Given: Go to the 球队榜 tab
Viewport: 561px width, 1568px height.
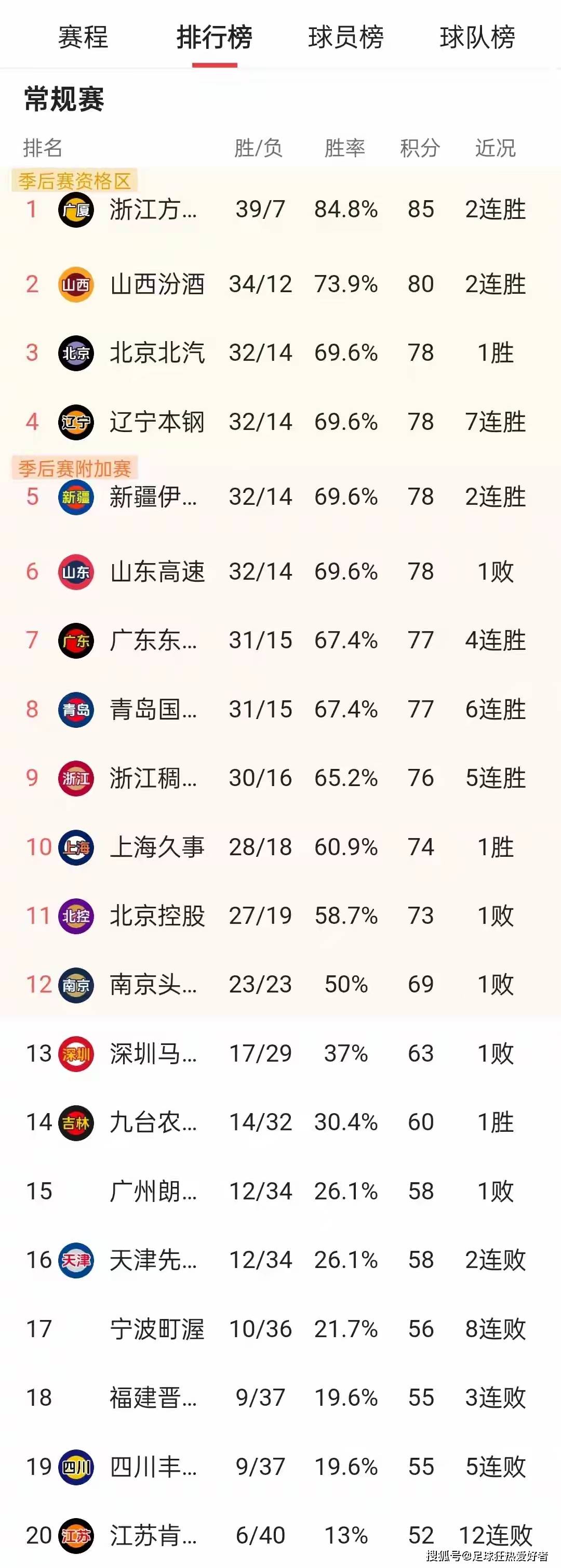Looking at the screenshot, I should [x=477, y=38].
